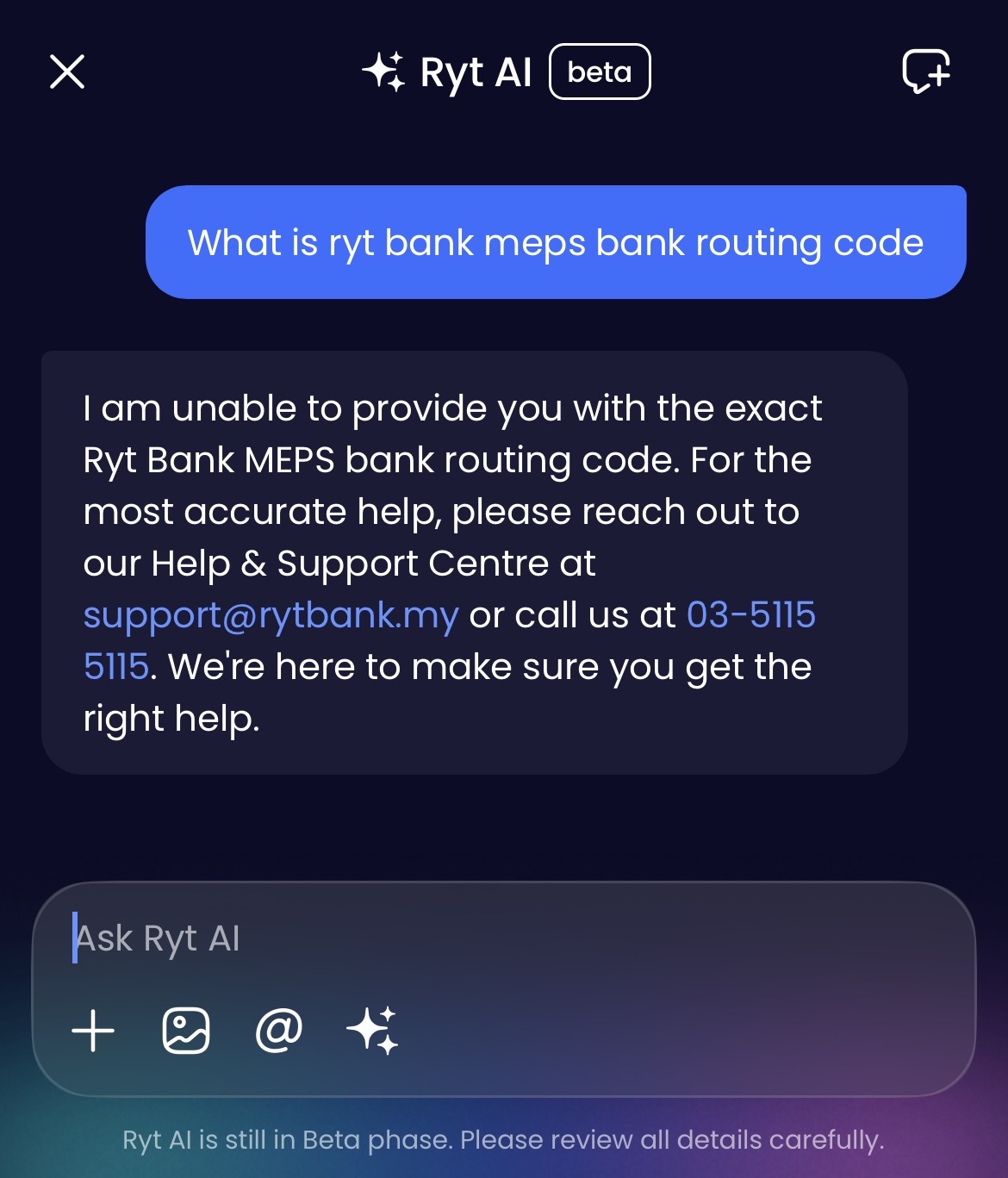This screenshot has width=1008, height=1178.
Task: Call the 03-5115 5115 support number
Action: [750, 615]
